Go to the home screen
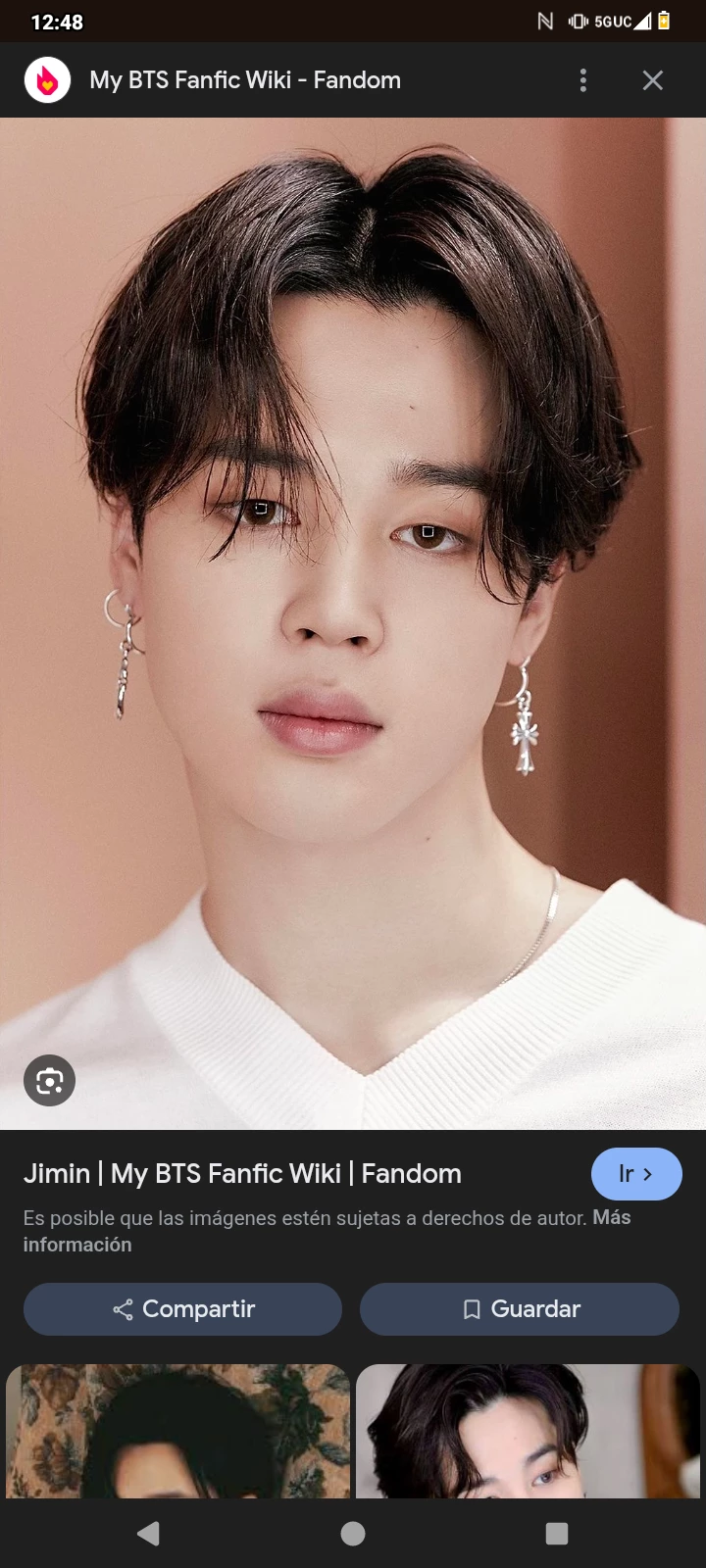The image size is (706, 1568). [x=353, y=1534]
